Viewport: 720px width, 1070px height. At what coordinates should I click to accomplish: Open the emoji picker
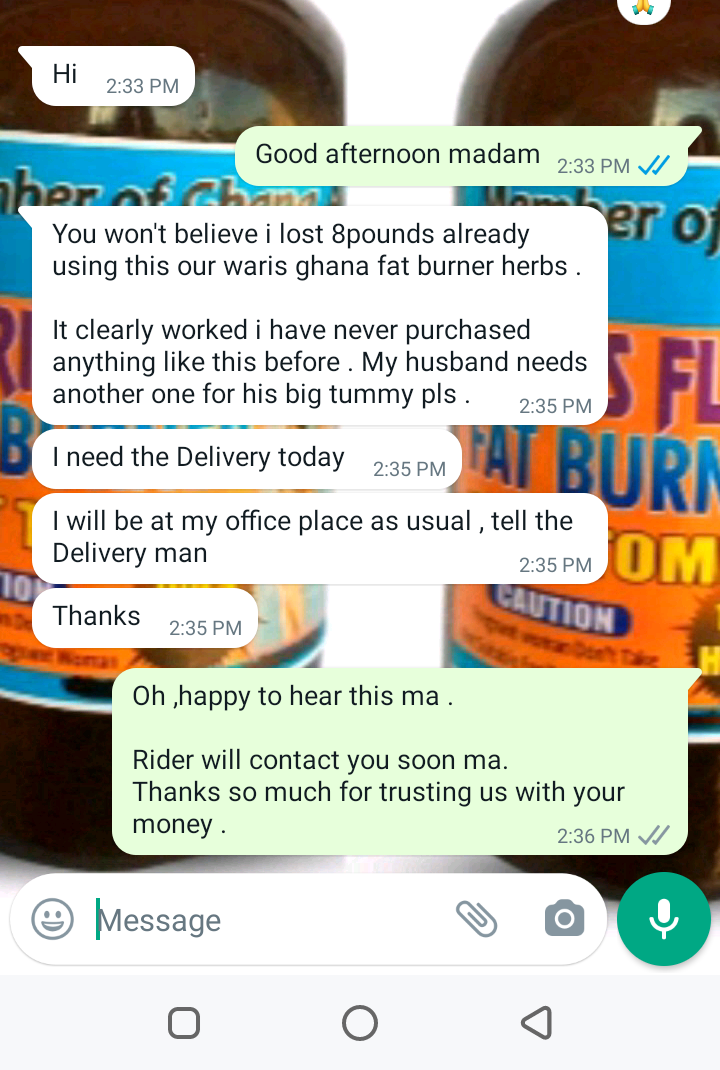click(52, 919)
